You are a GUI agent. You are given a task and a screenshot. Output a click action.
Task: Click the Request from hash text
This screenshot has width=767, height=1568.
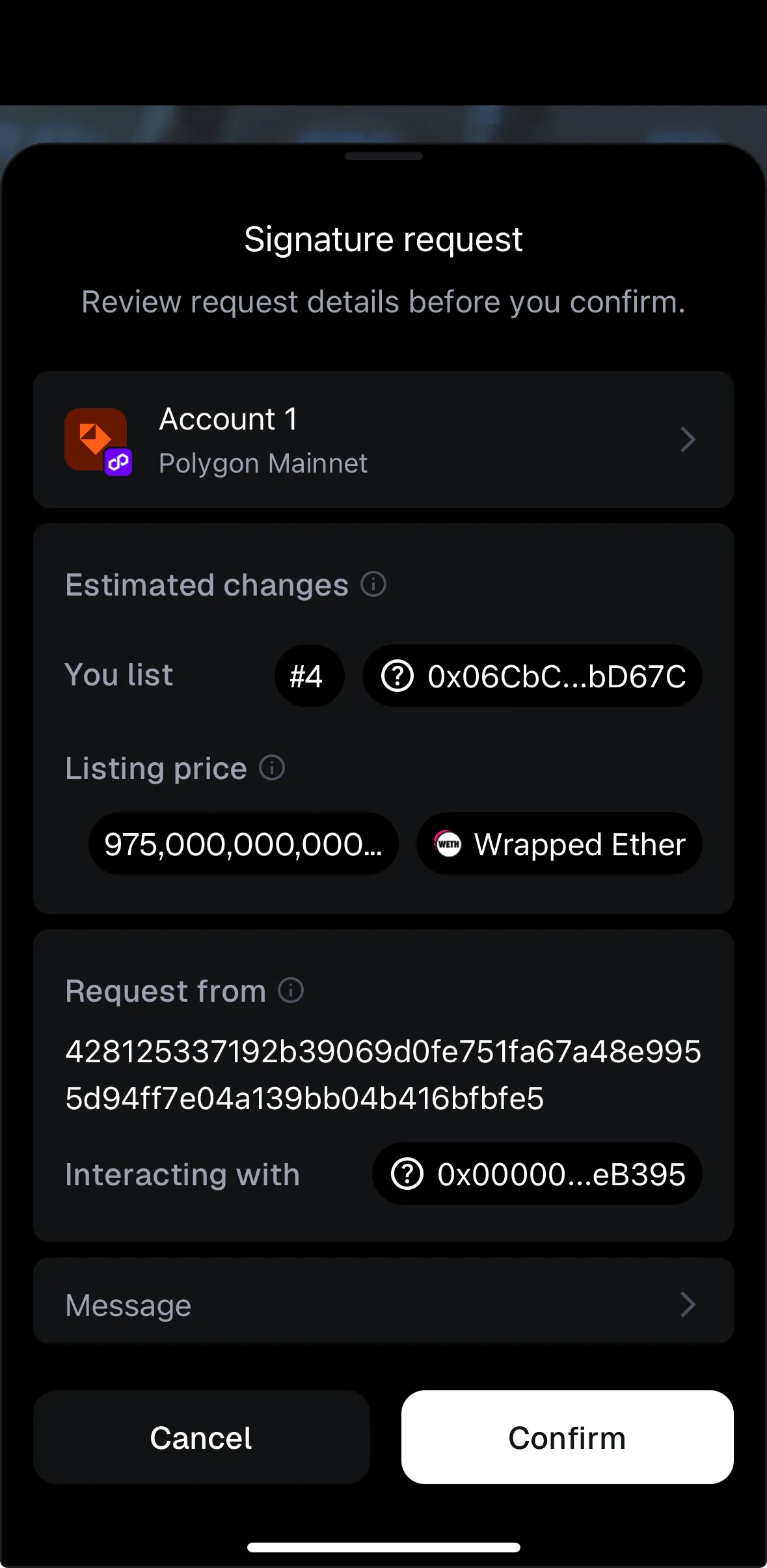click(x=383, y=1074)
